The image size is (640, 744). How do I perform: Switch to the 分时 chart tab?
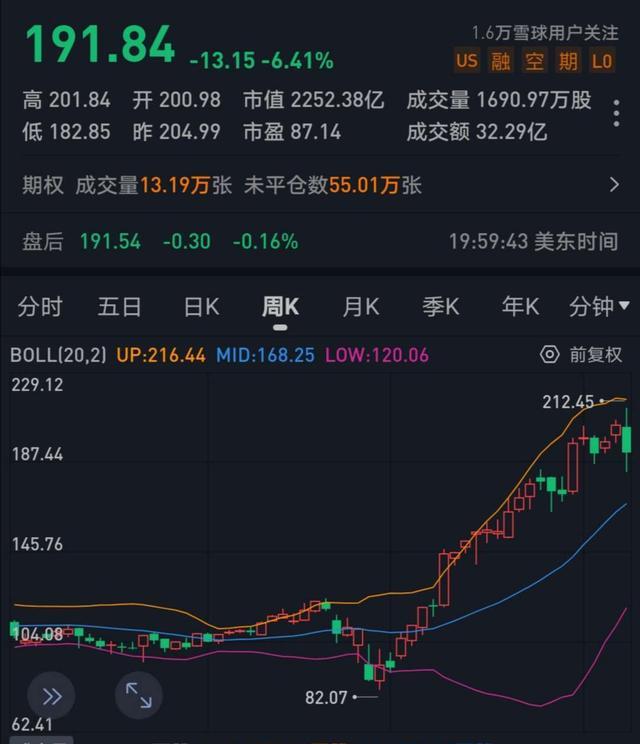point(40,307)
